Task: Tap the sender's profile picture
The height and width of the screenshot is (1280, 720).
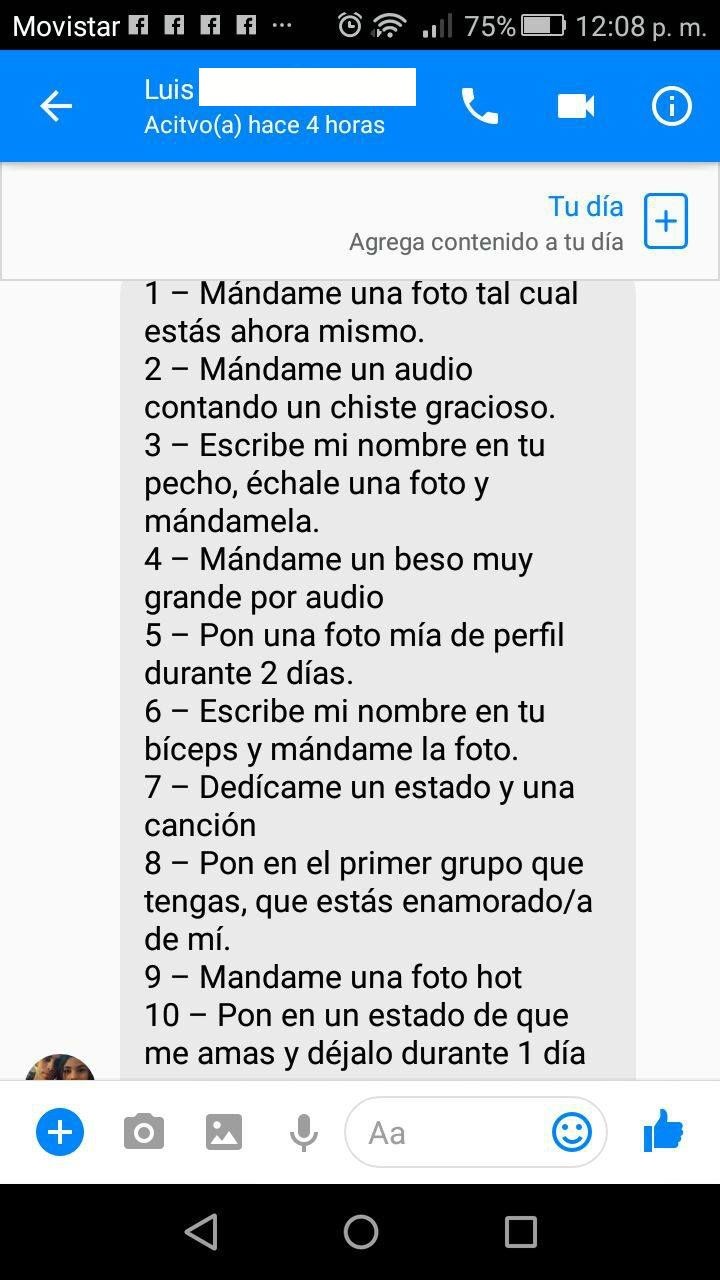Action: 60,1068
